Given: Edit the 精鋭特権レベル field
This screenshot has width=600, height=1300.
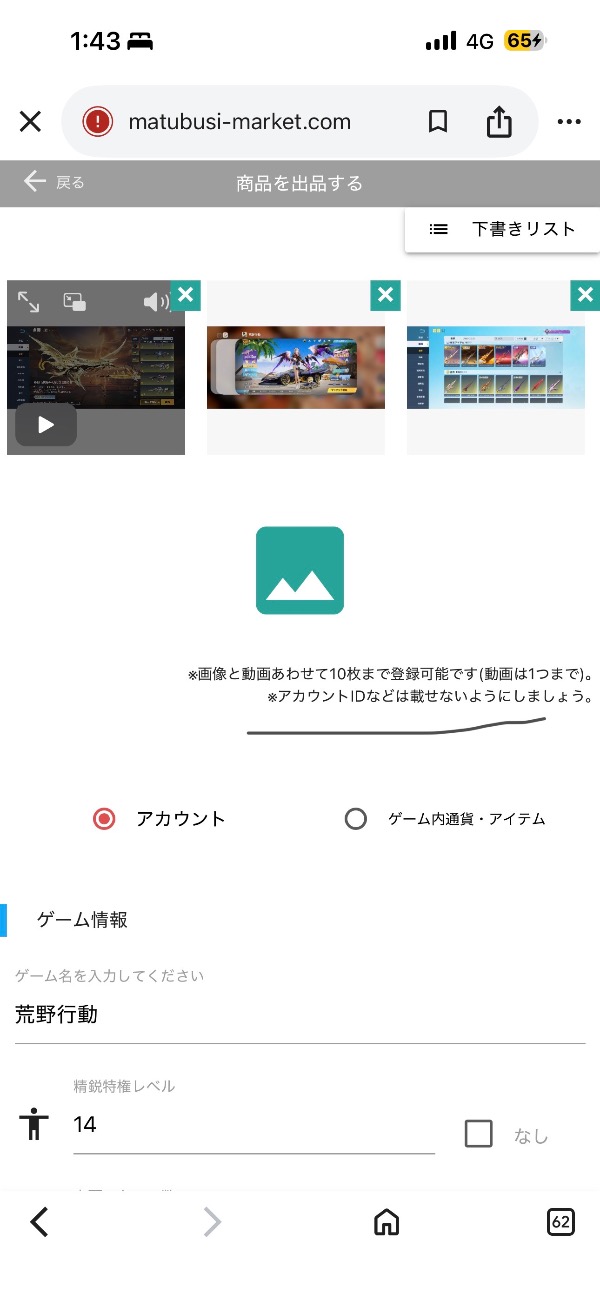Looking at the screenshot, I should 253,1125.
